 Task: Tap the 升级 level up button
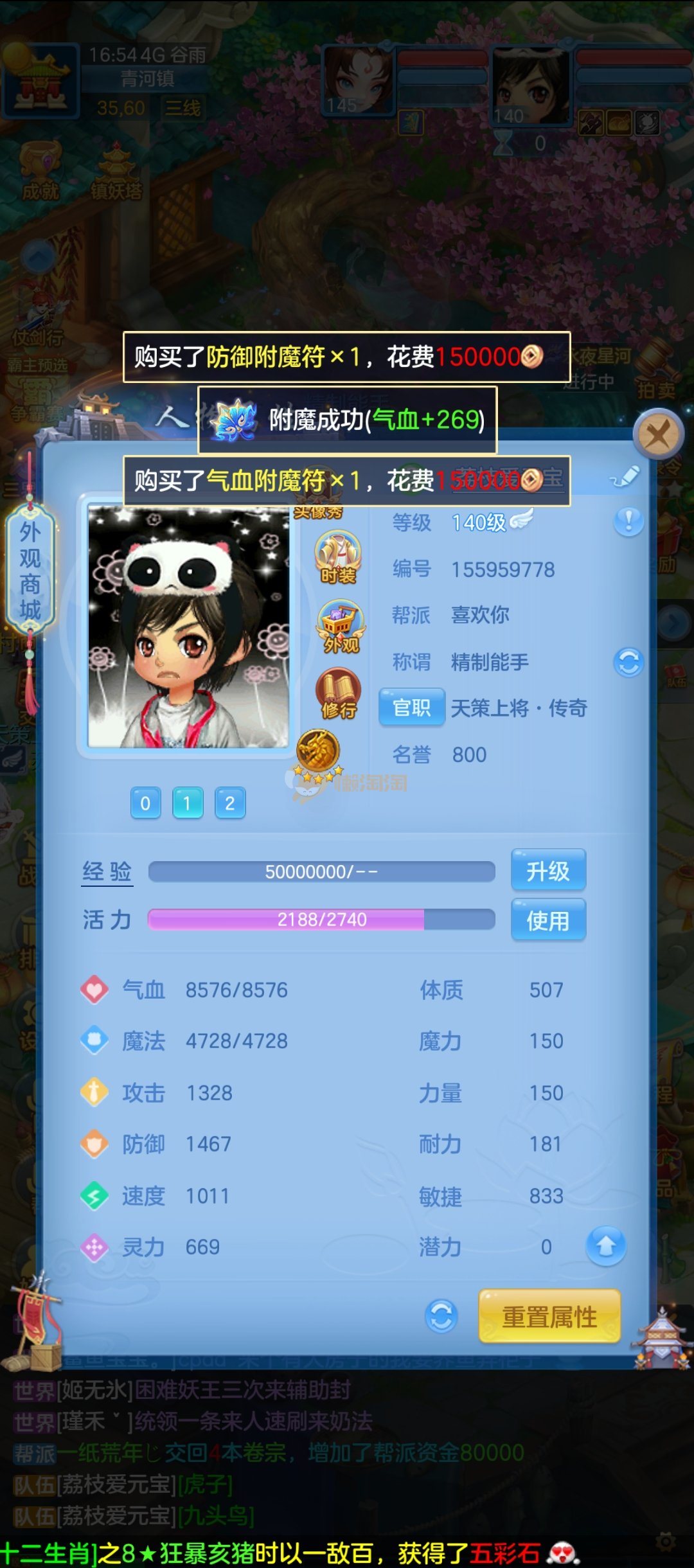pyautogui.click(x=548, y=871)
